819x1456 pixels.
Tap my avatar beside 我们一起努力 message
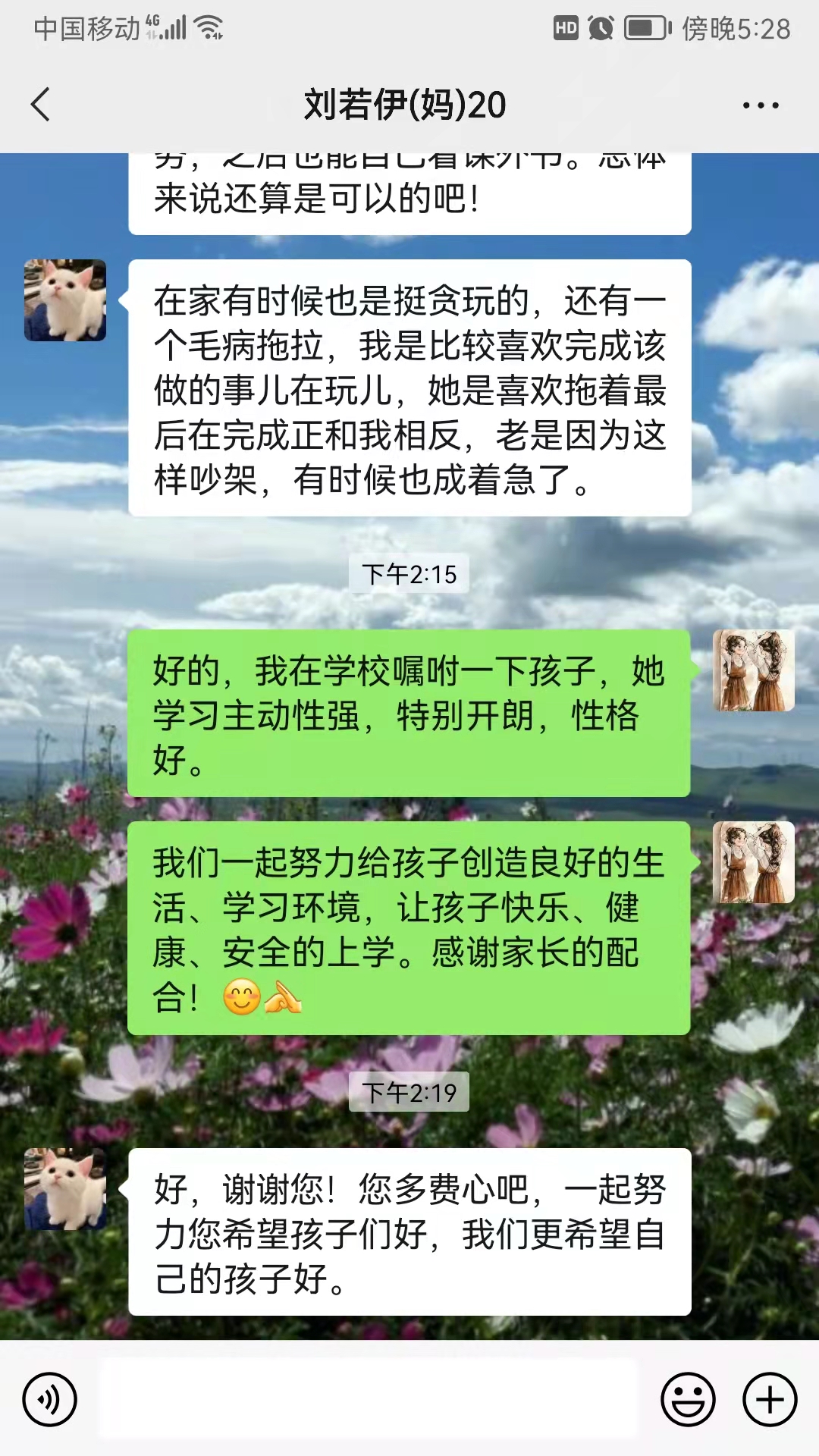pyautogui.click(x=753, y=862)
